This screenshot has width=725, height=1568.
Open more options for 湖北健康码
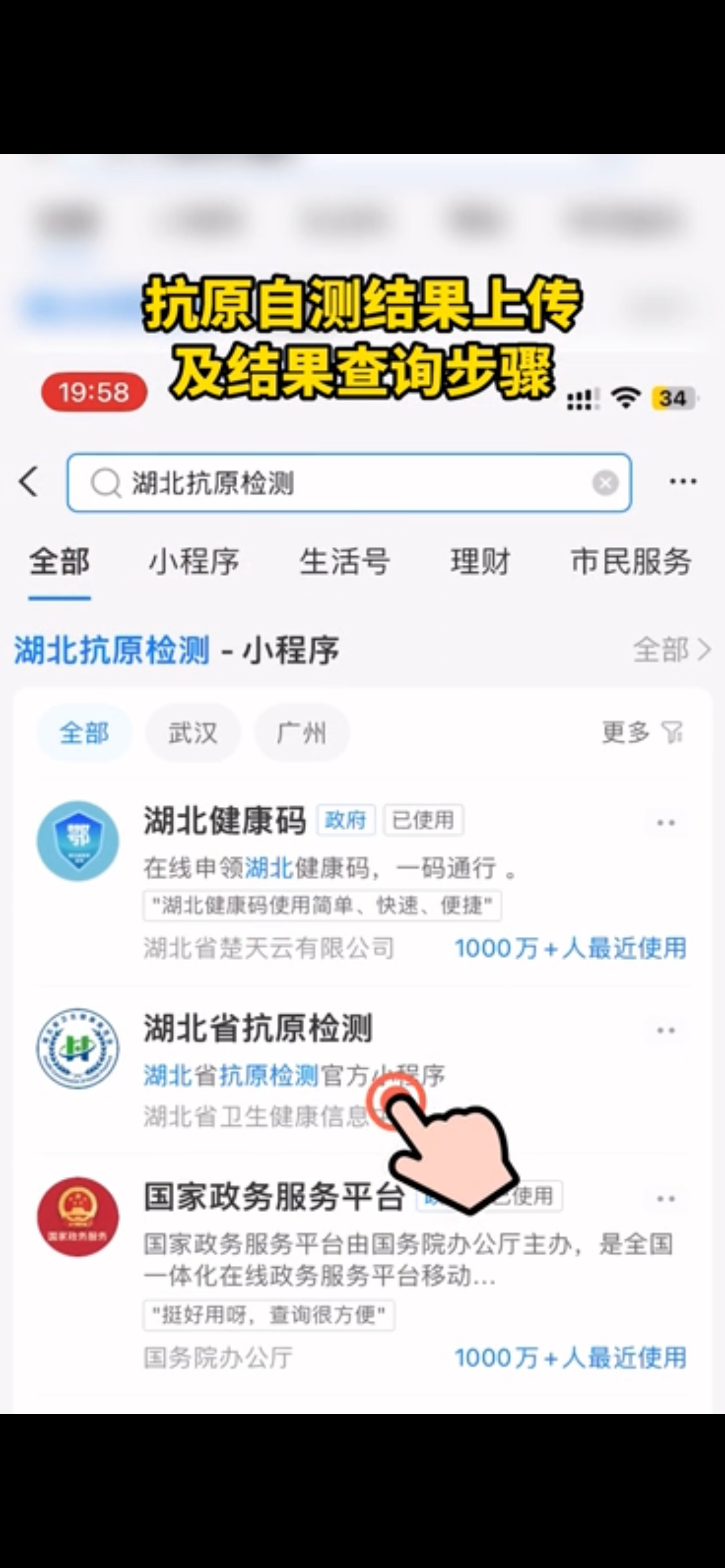click(x=666, y=823)
